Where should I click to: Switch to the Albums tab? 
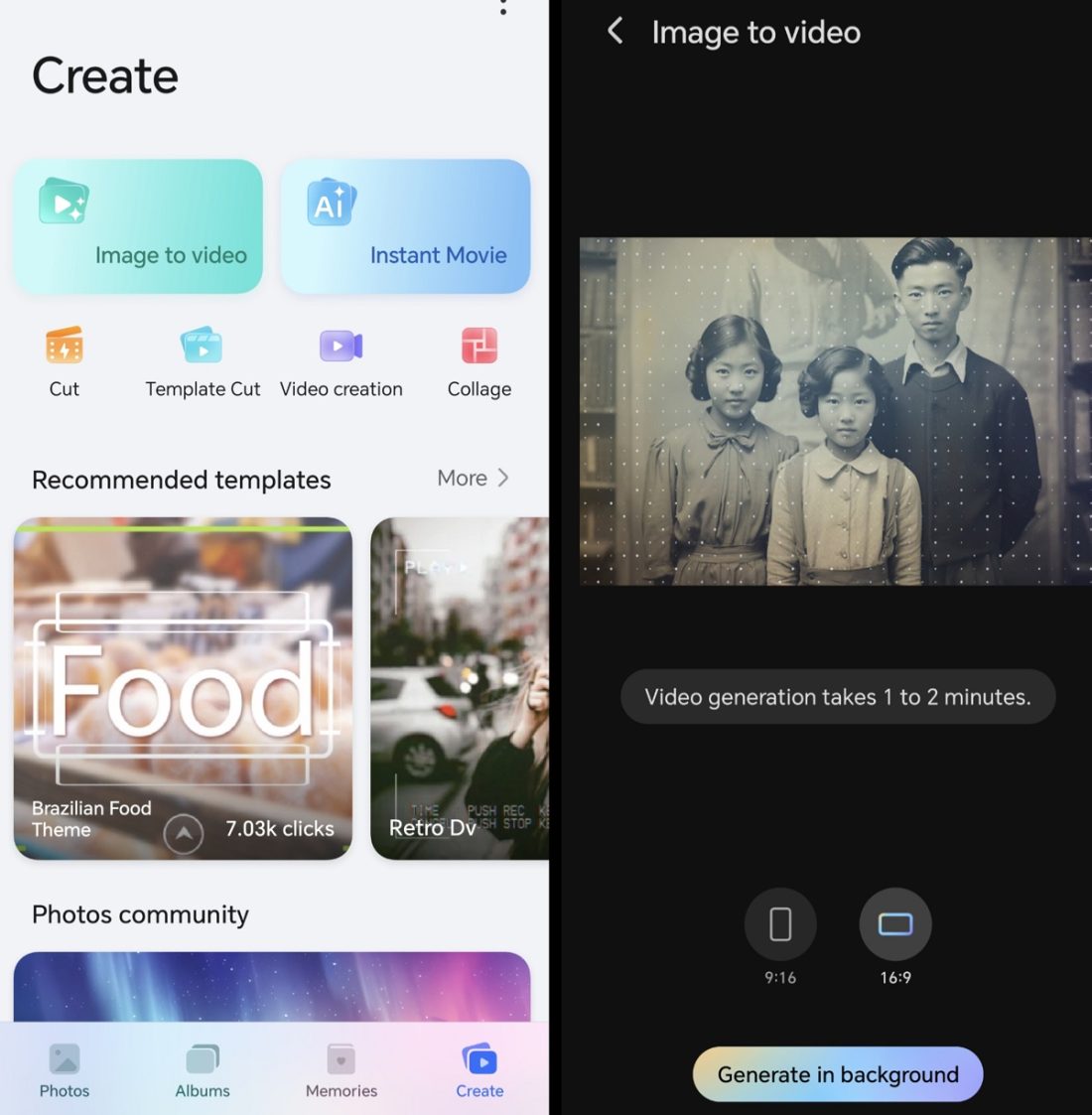click(x=203, y=1070)
